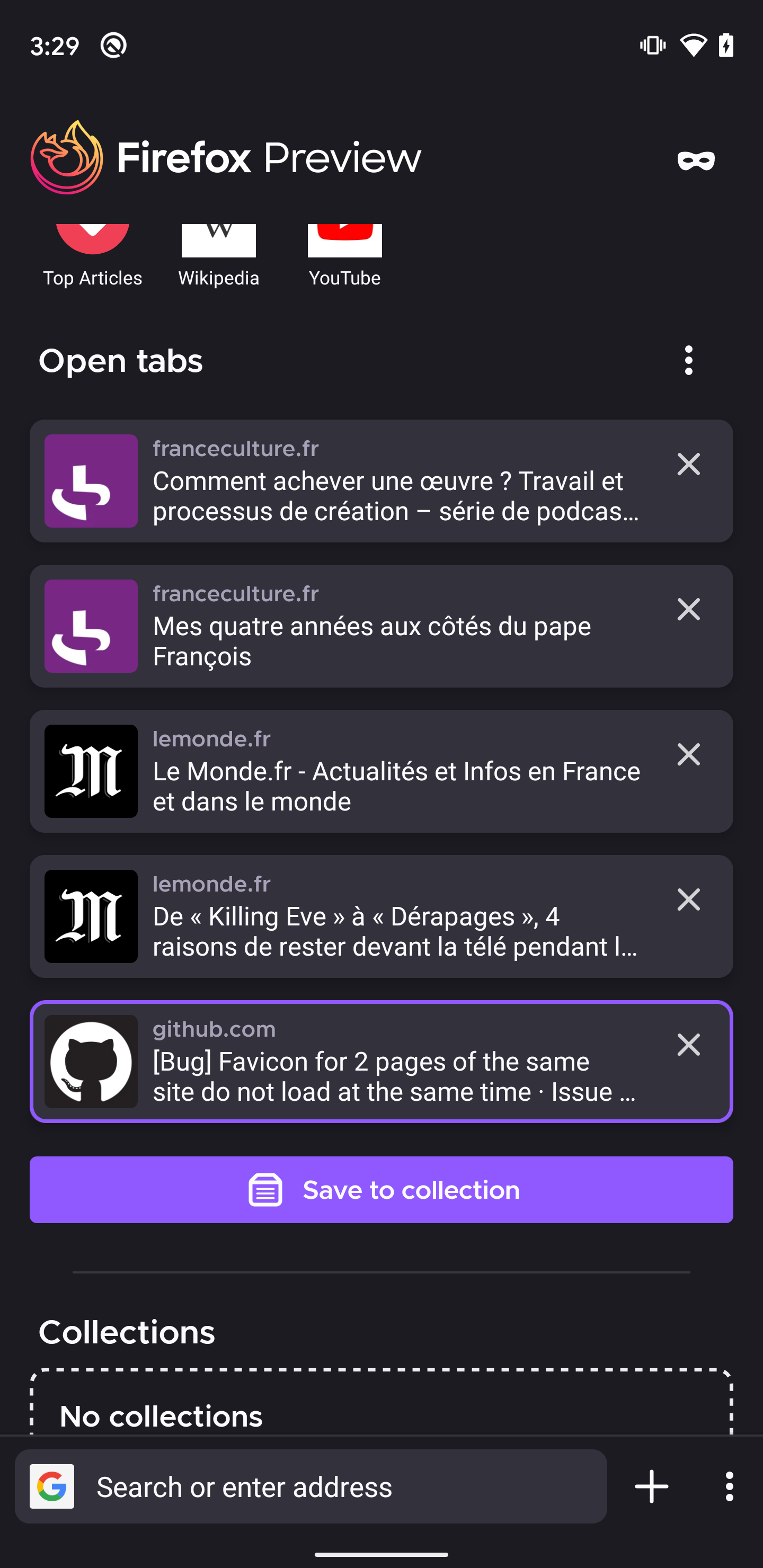Switch to private browsing mode
Screen dimensions: 763x1568
[695, 160]
